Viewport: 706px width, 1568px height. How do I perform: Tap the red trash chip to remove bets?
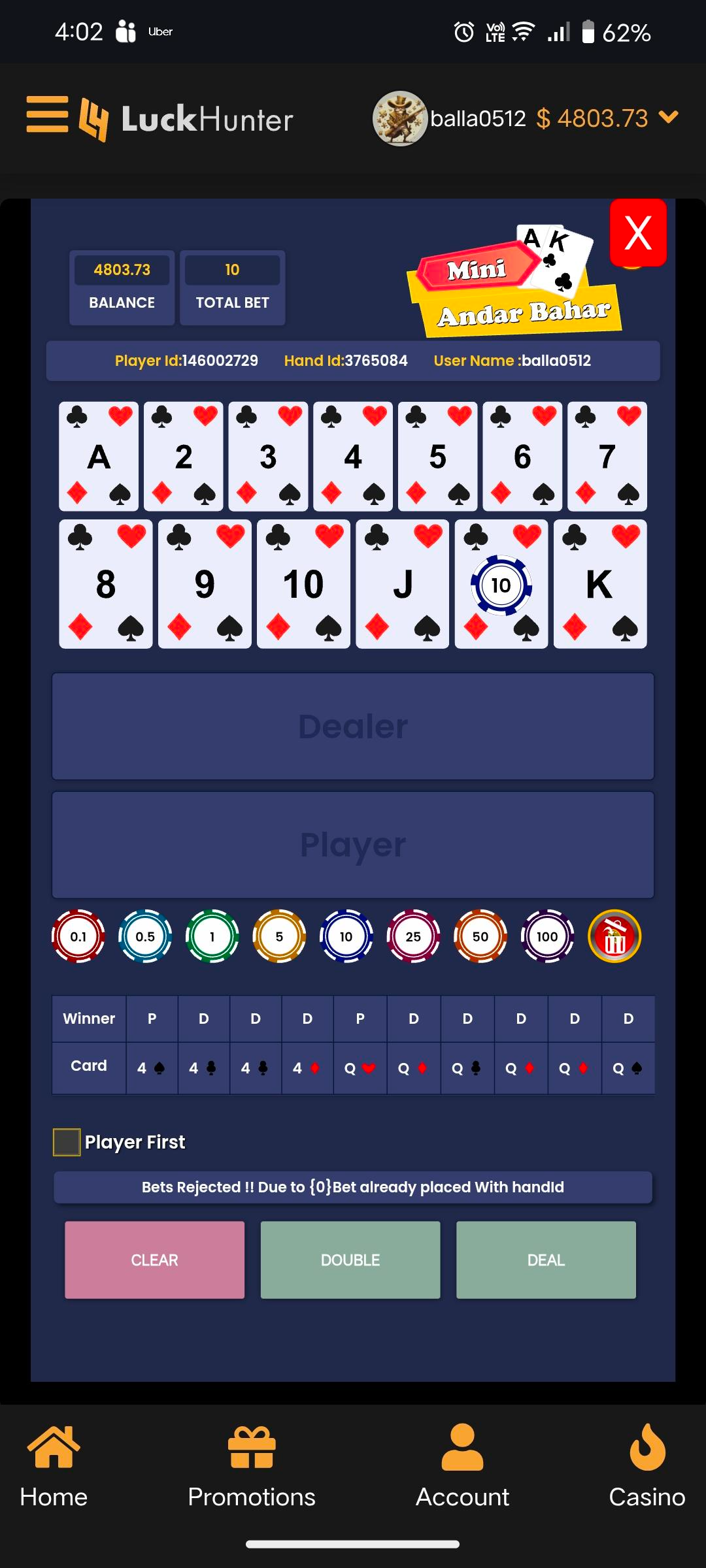click(x=614, y=936)
